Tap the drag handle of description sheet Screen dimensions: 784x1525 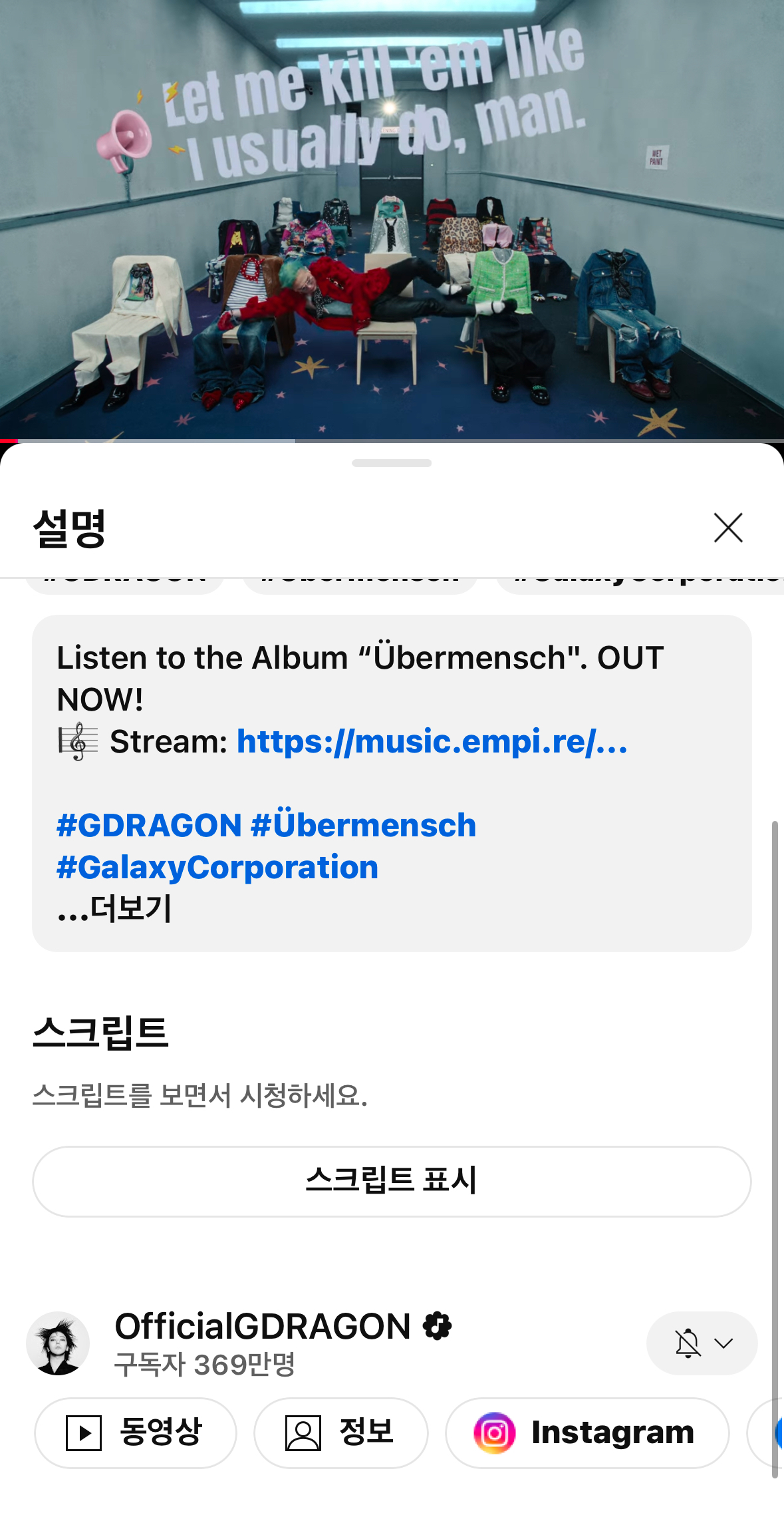coord(392,463)
